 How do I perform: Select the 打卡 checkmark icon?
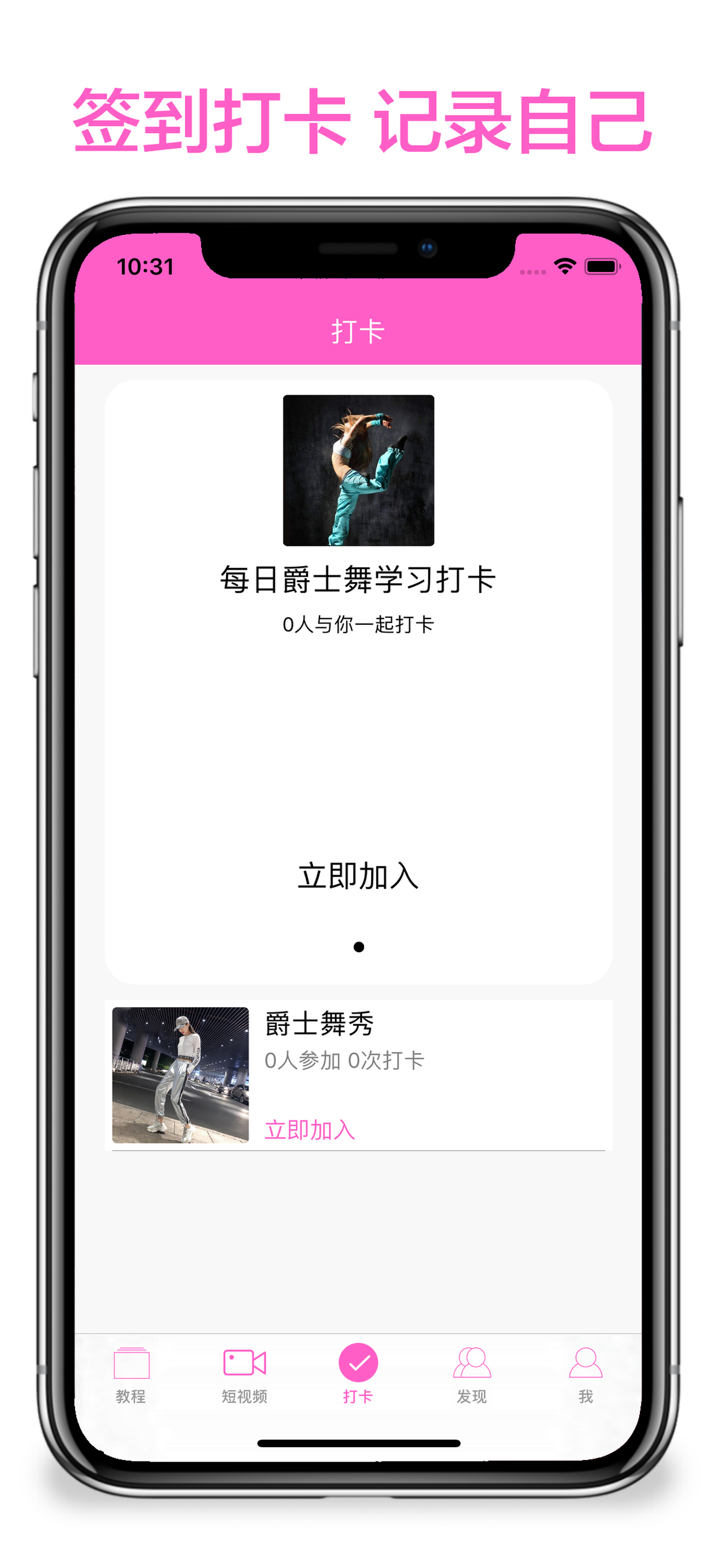(358, 1360)
